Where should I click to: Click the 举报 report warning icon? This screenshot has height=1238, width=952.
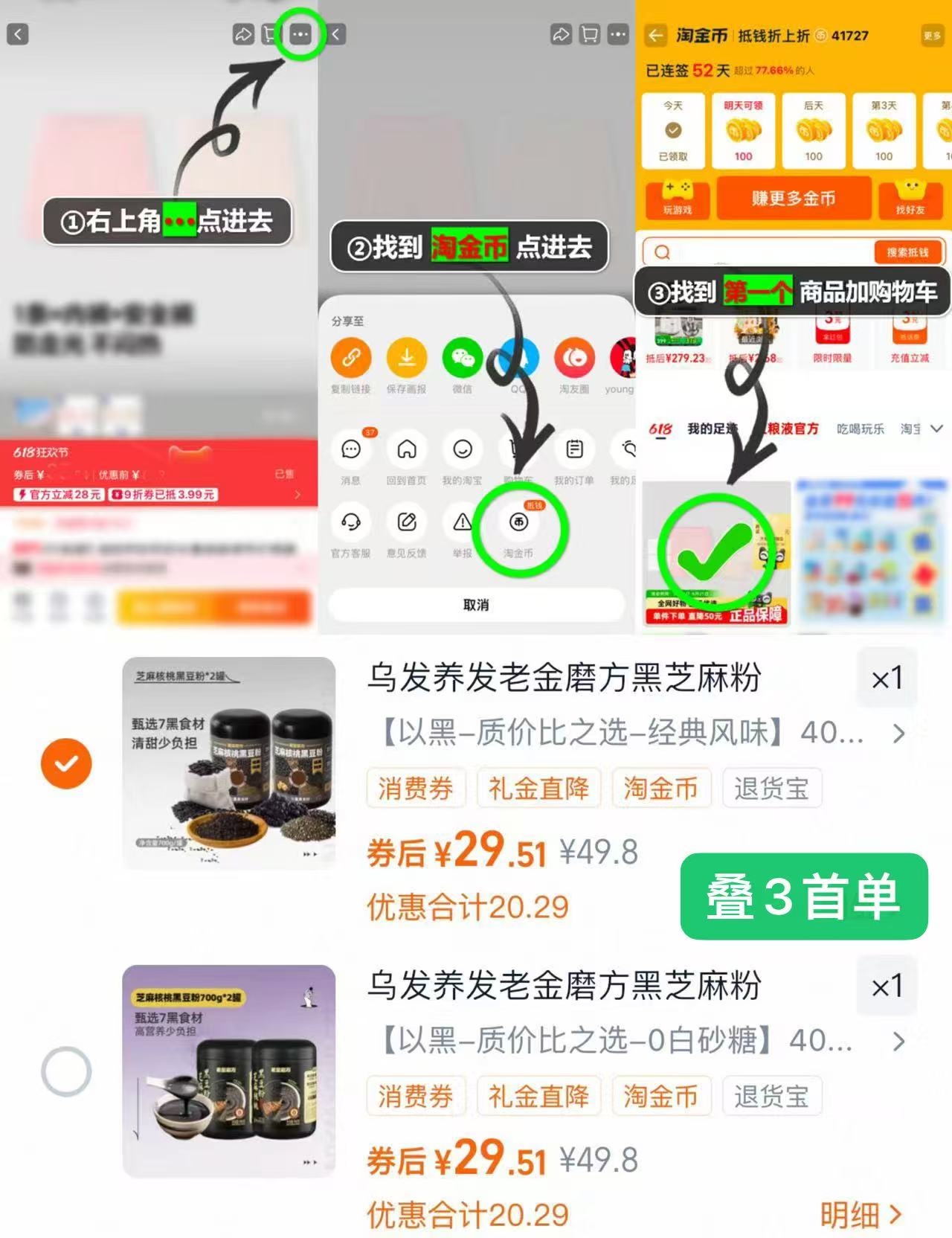(461, 523)
